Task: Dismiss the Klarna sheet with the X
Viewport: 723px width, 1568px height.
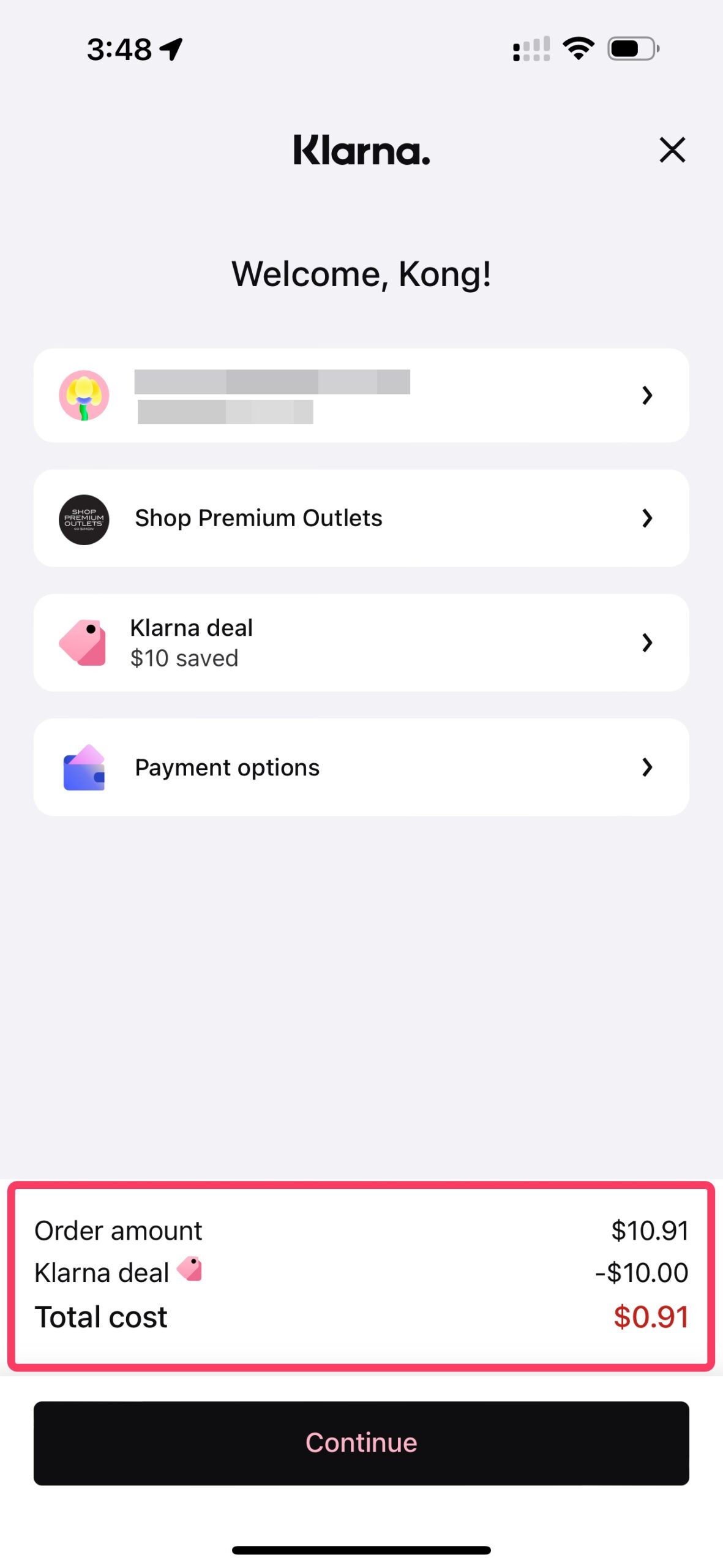Action: coord(672,151)
